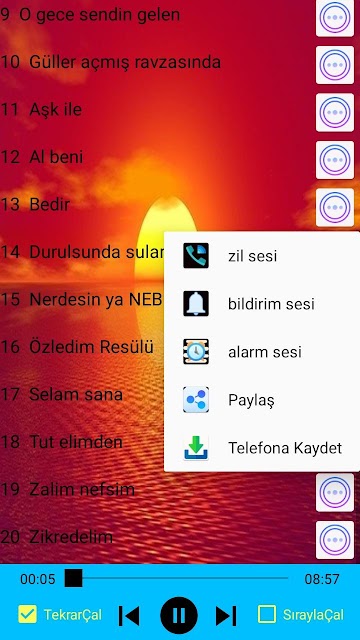Open options for Güller açmış ravzasında
This screenshot has height=640, width=360.
coord(335,65)
